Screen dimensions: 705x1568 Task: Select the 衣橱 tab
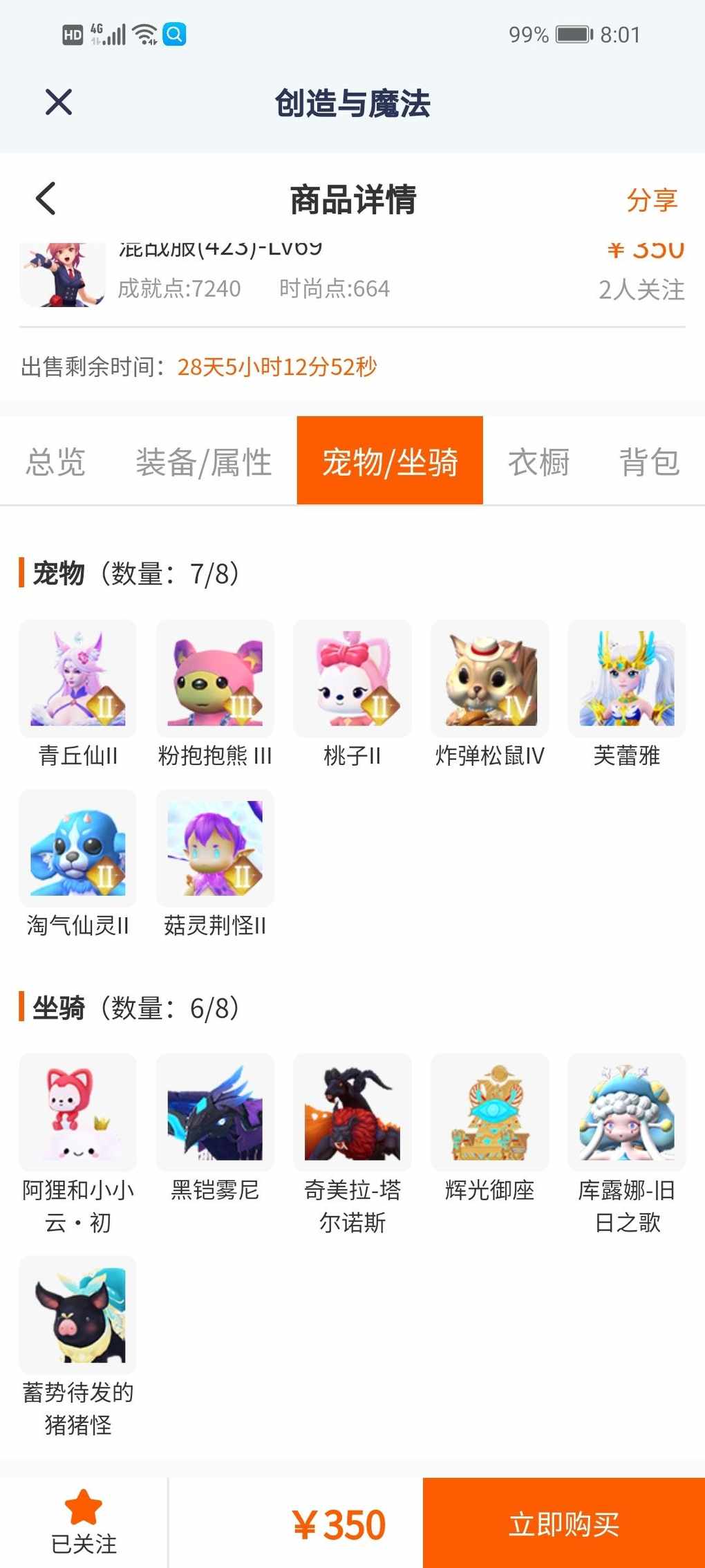click(538, 461)
